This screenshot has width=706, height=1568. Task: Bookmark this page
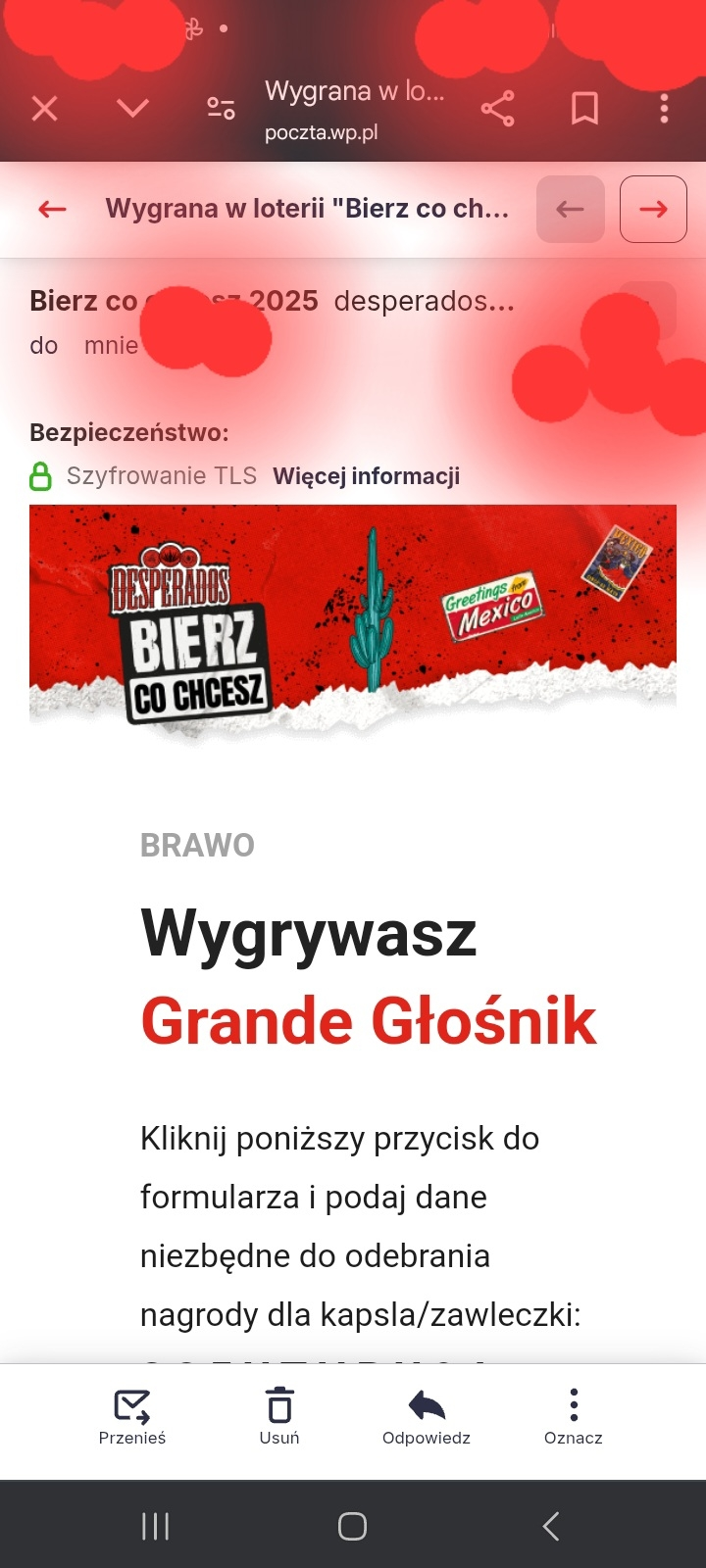(584, 109)
